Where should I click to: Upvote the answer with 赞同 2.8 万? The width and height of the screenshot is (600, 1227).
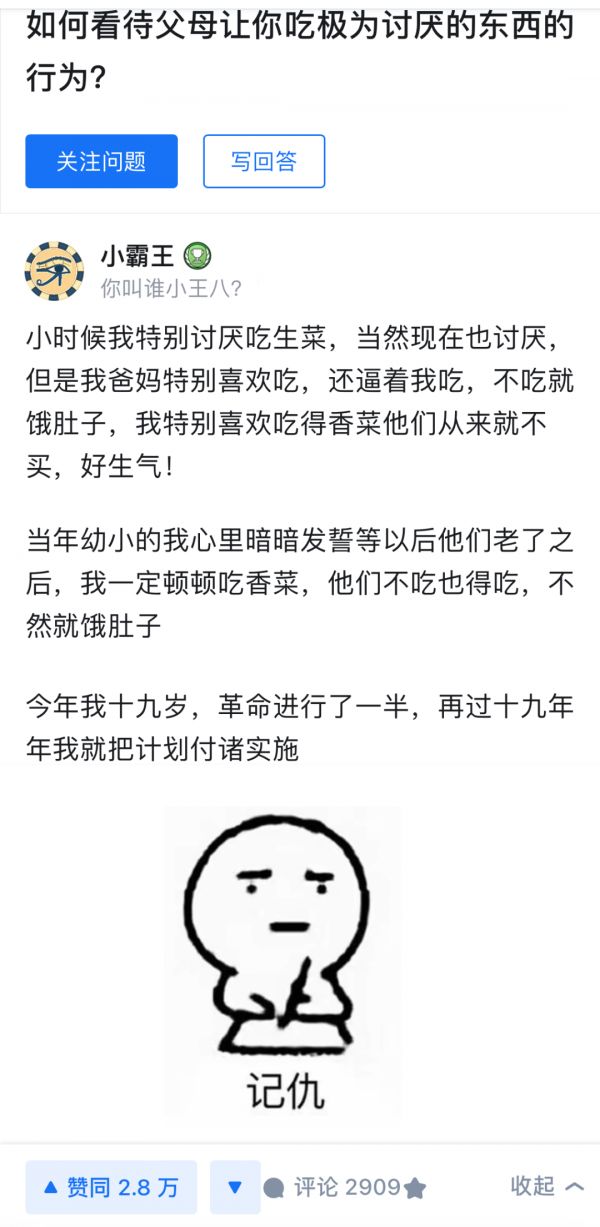click(x=111, y=1187)
